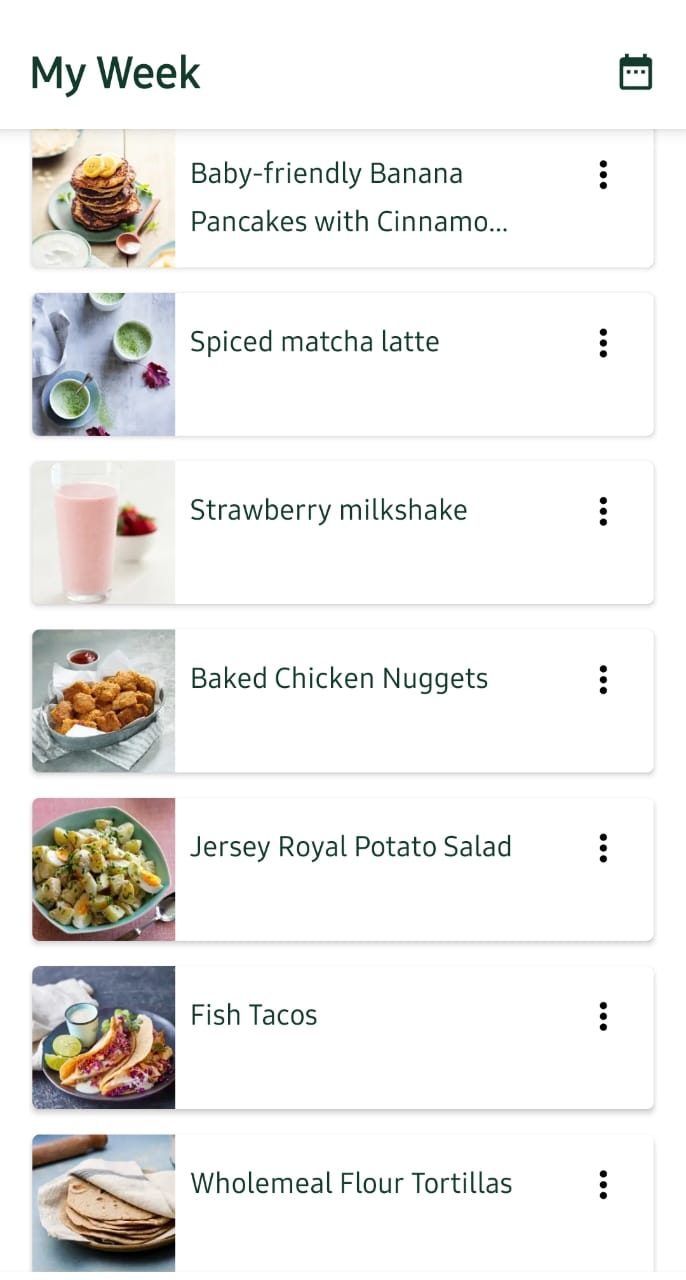
Task: Open the Baked Chicken Nuggets recipe
Action: (339, 679)
